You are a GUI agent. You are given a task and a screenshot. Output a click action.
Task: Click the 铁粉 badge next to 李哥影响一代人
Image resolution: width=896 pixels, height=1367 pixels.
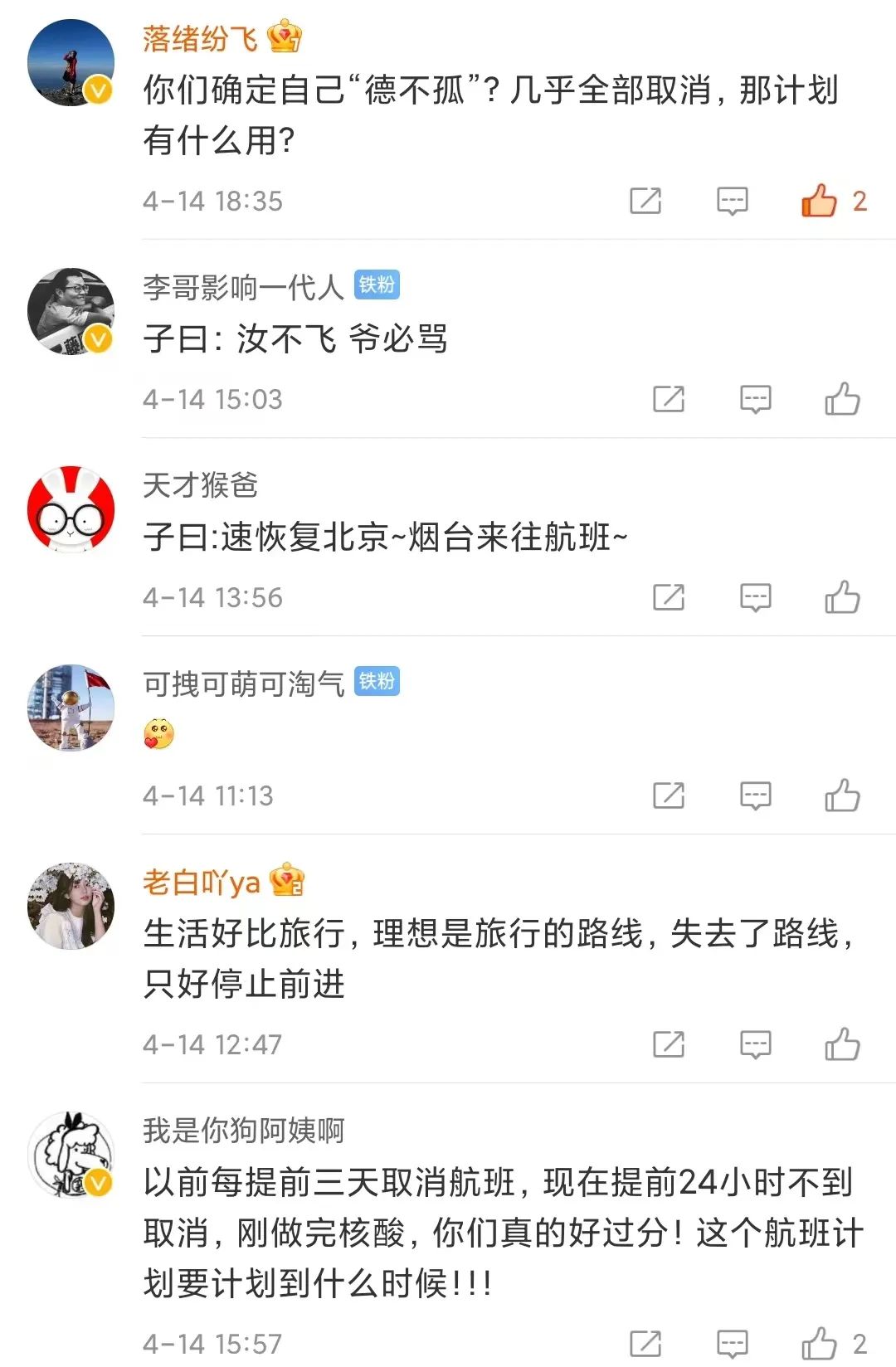point(378,283)
